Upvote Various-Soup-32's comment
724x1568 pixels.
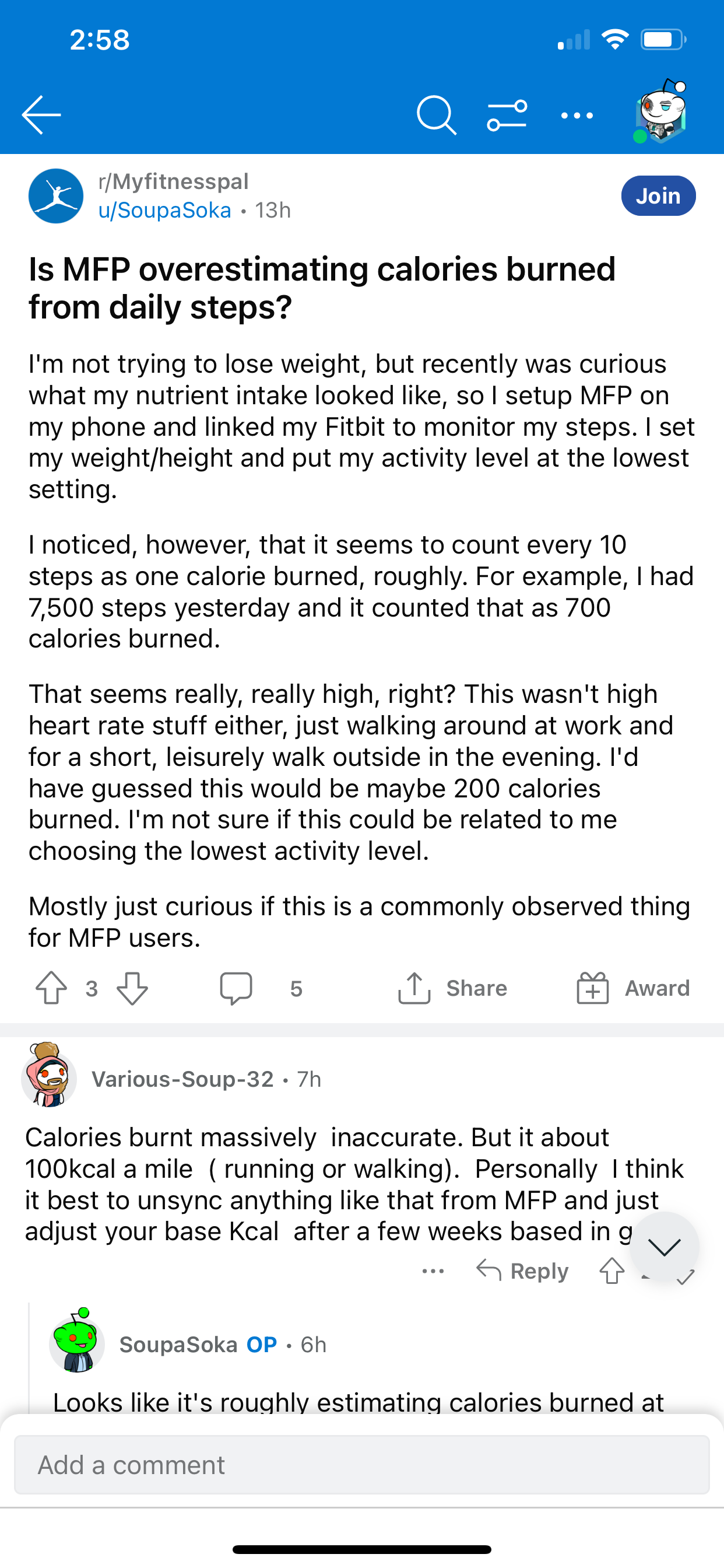pyautogui.click(x=612, y=1271)
